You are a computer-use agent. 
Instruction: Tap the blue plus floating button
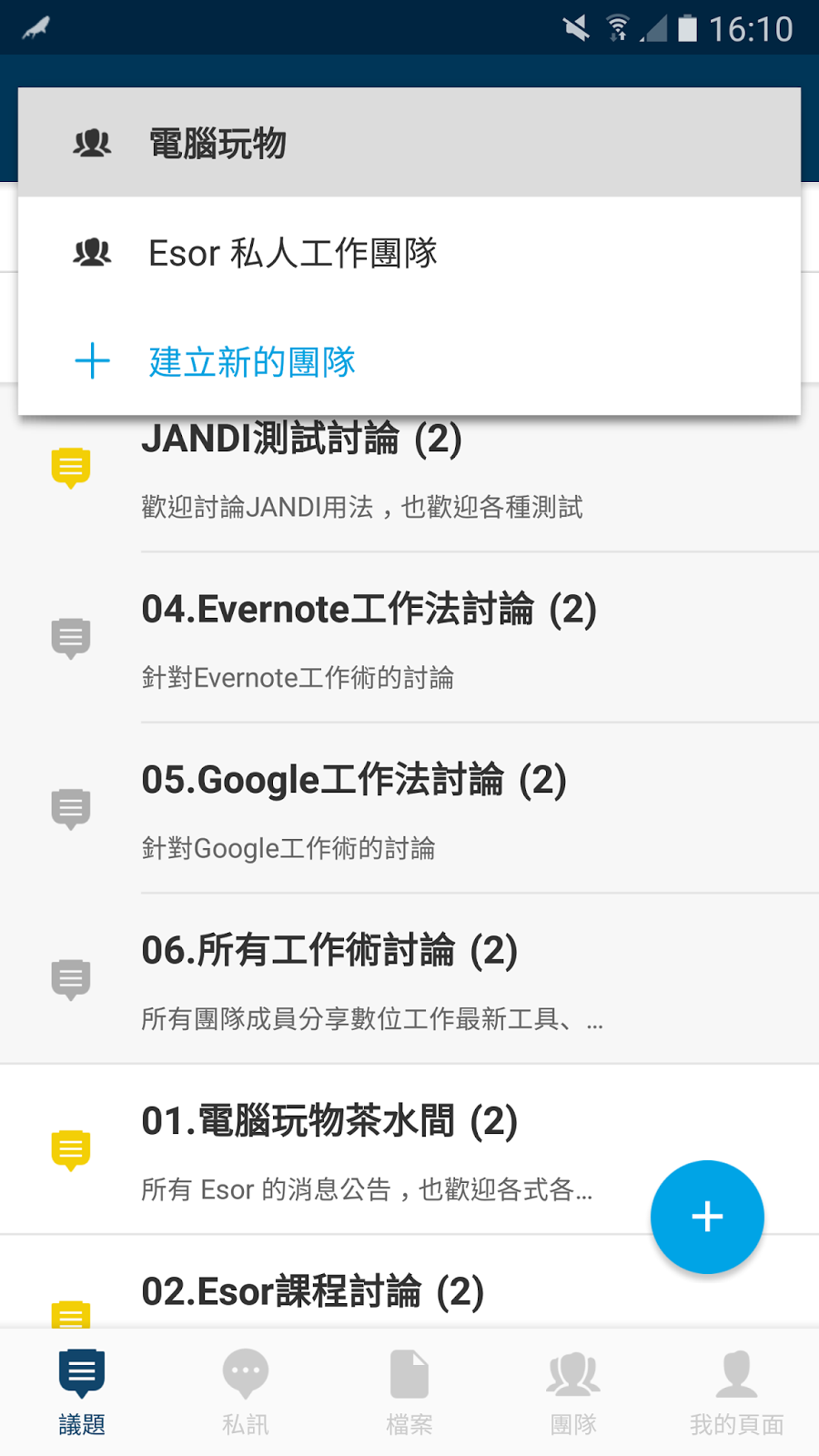(x=707, y=1217)
